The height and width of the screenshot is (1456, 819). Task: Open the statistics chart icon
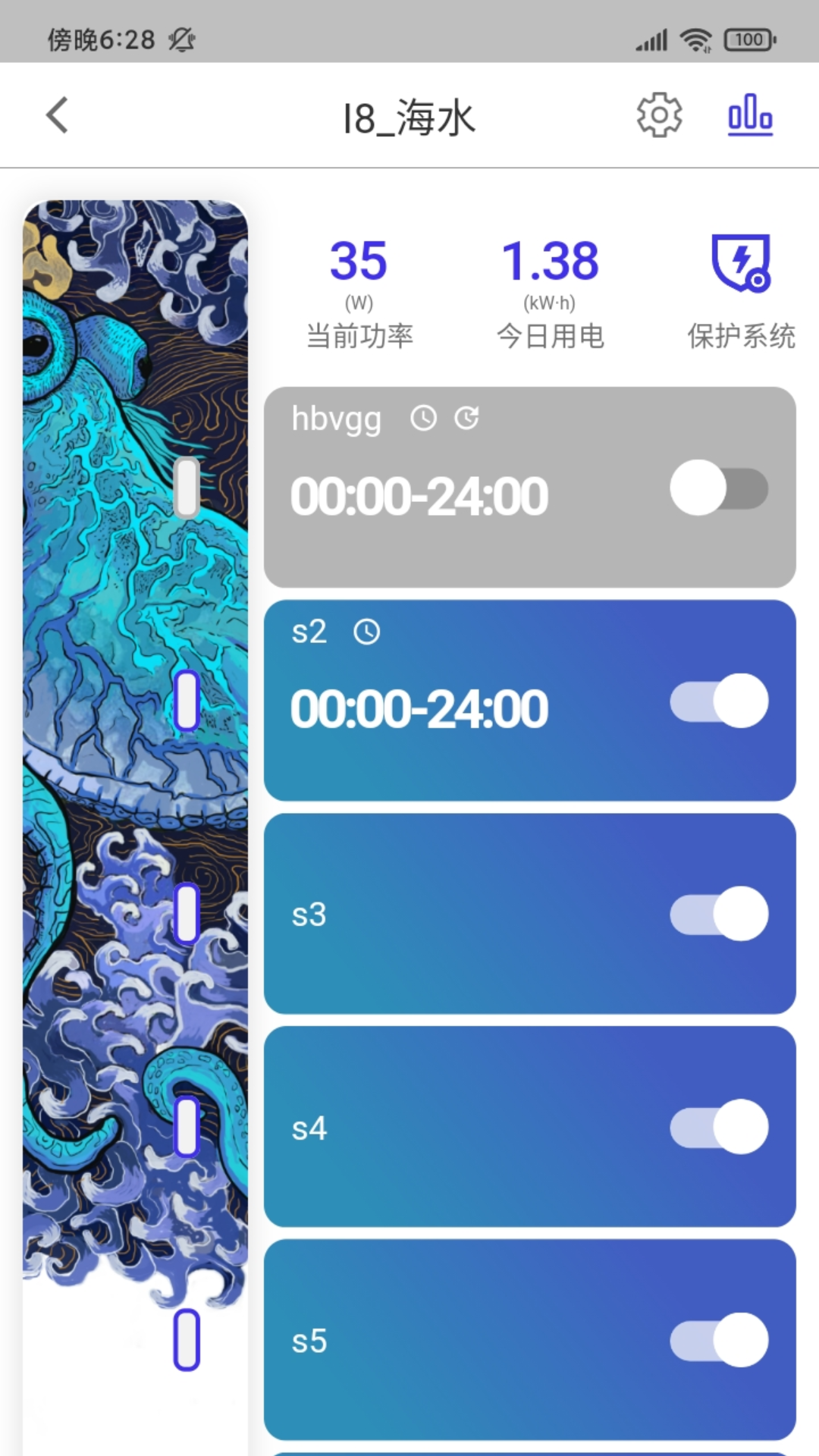point(749,115)
